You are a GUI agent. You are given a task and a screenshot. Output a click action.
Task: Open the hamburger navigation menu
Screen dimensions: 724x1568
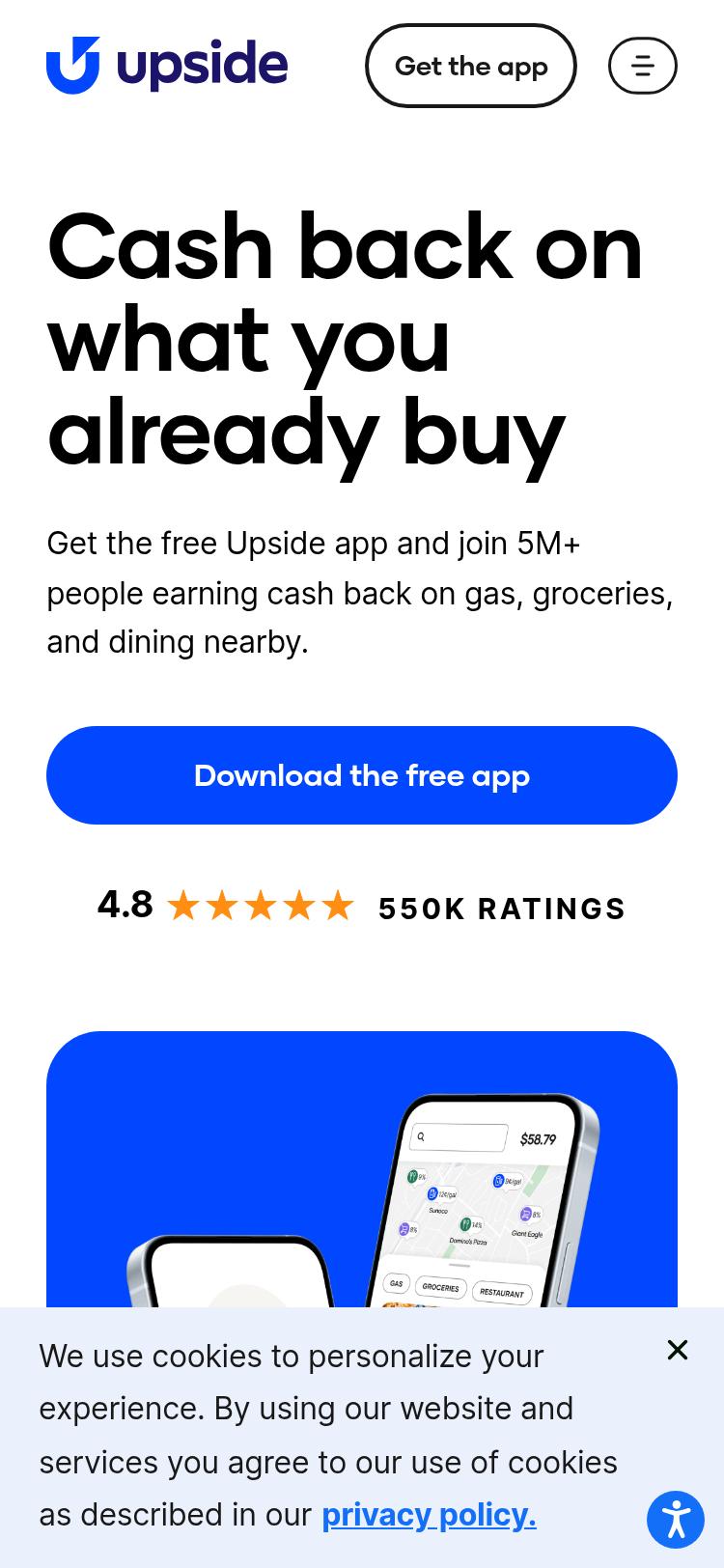pyautogui.click(x=643, y=66)
